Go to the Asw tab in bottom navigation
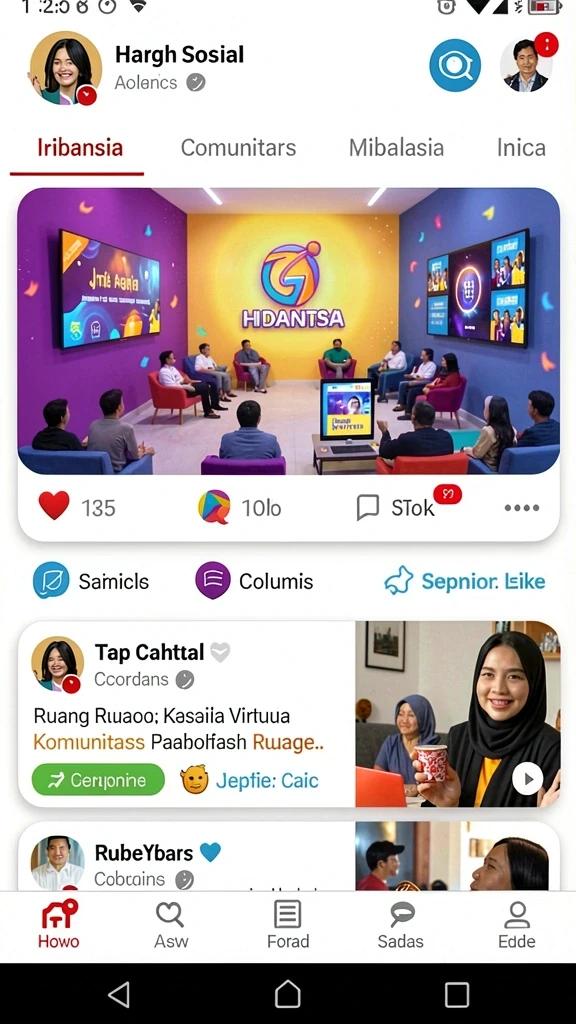The height and width of the screenshot is (1024, 576). [171, 923]
